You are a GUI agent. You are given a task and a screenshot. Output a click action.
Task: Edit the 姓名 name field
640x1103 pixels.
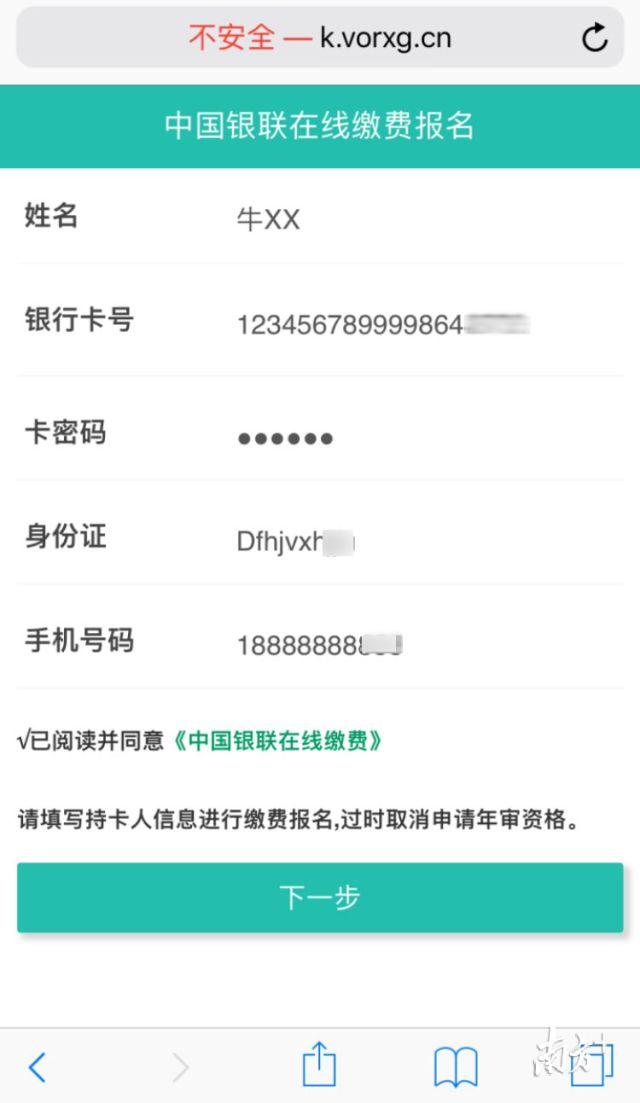tap(420, 219)
